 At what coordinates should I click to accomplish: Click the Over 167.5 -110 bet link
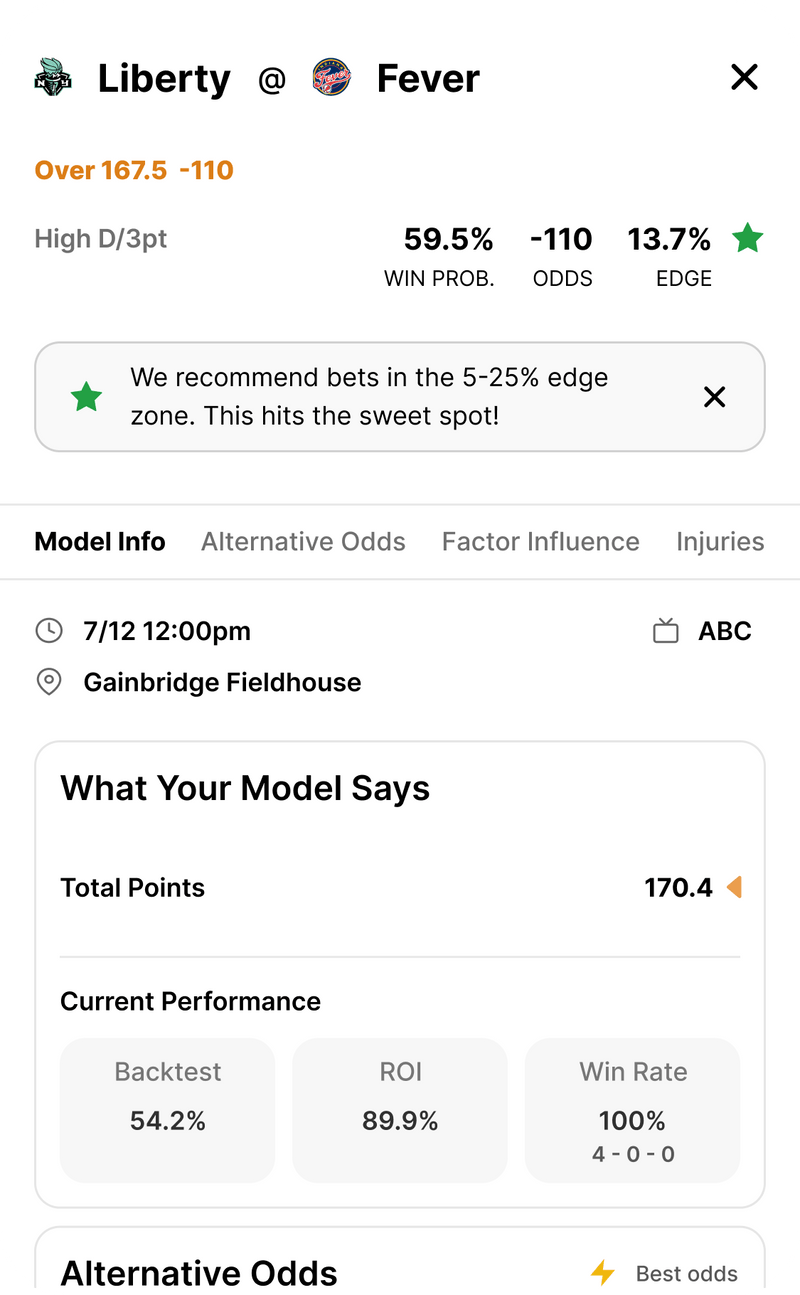(133, 170)
